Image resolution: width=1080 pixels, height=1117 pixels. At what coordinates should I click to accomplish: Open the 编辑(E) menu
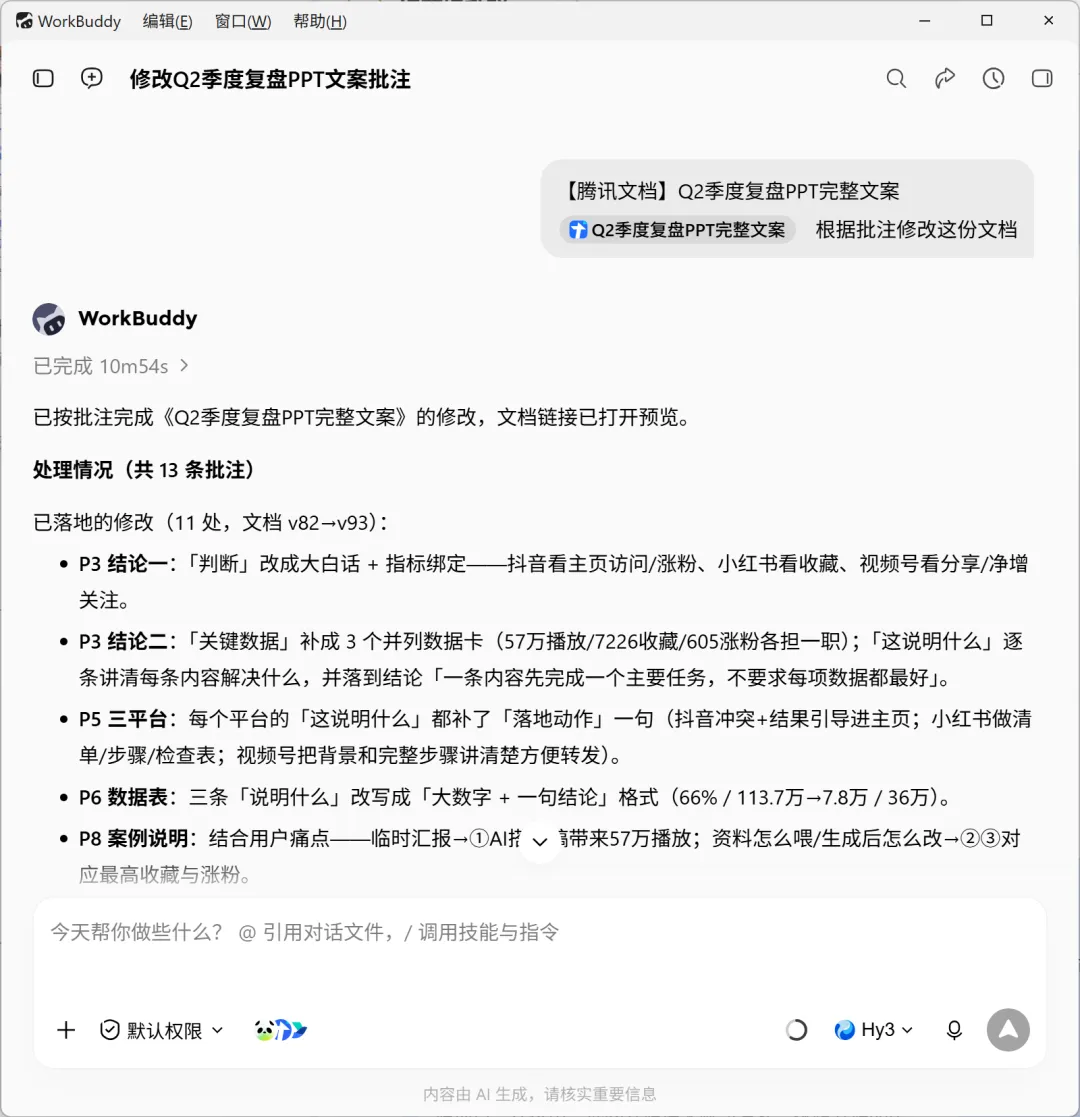click(x=167, y=21)
